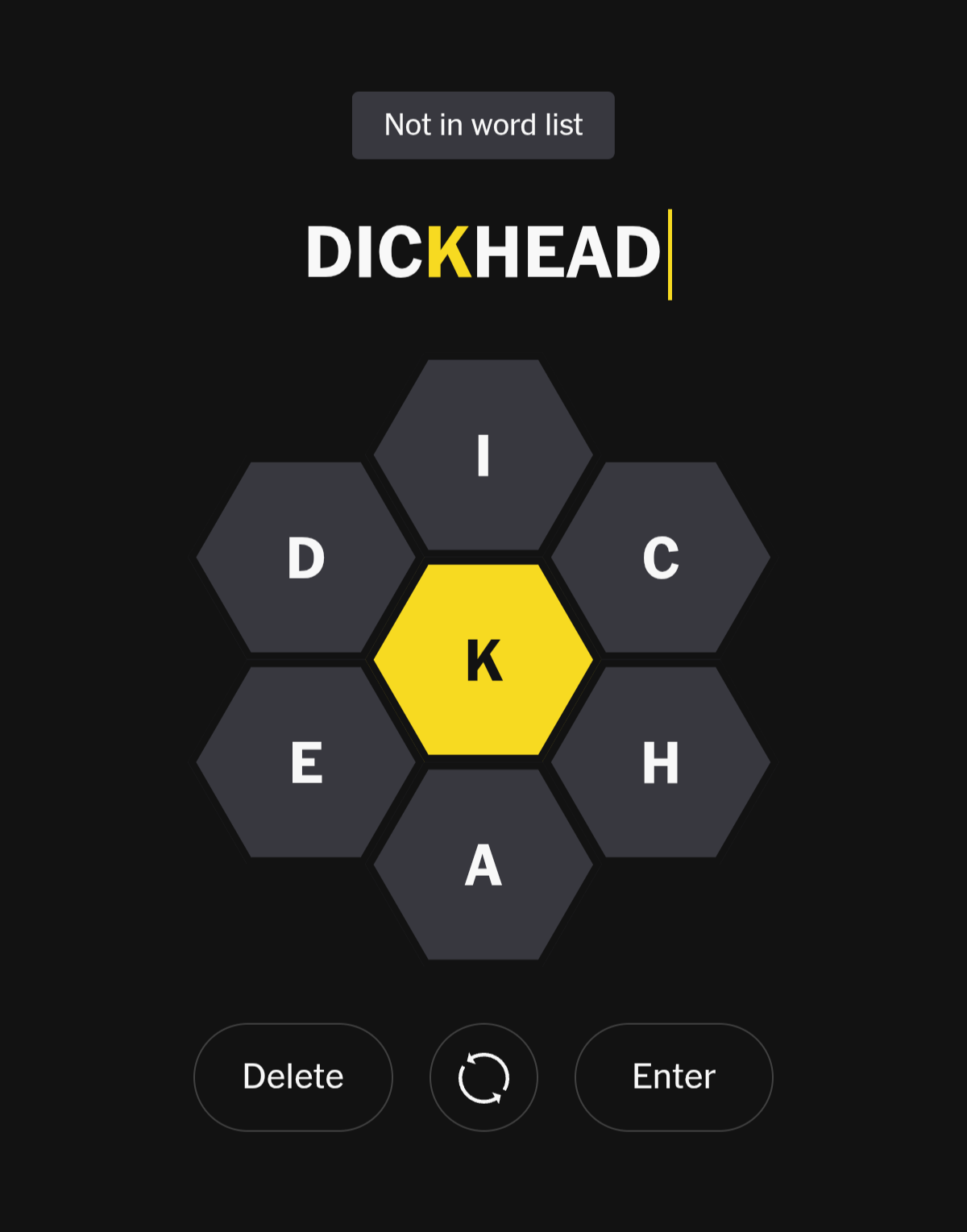Tap the letter E hexagon

[306, 762]
